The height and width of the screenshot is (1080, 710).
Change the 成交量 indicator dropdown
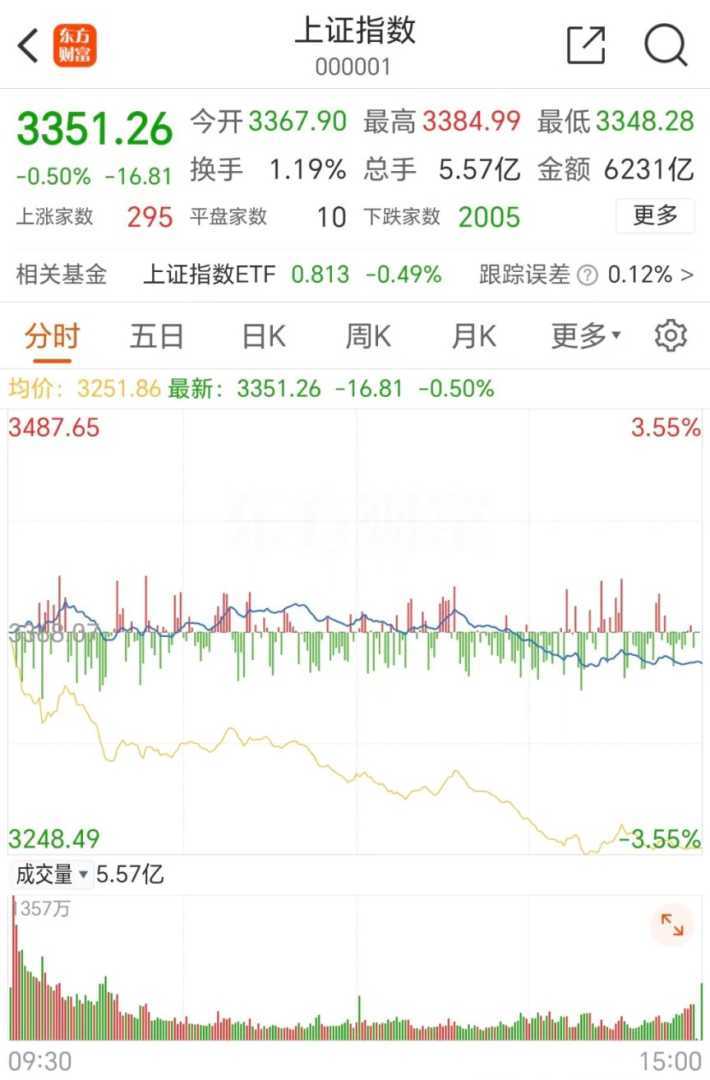point(52,875)
